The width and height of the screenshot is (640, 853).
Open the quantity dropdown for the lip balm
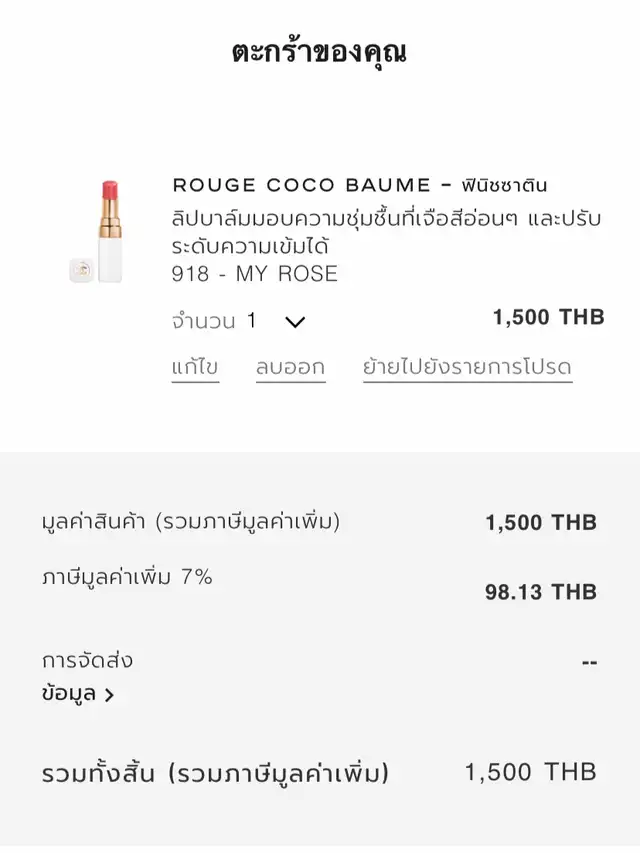pyautogui.click(x=294, y=321)
